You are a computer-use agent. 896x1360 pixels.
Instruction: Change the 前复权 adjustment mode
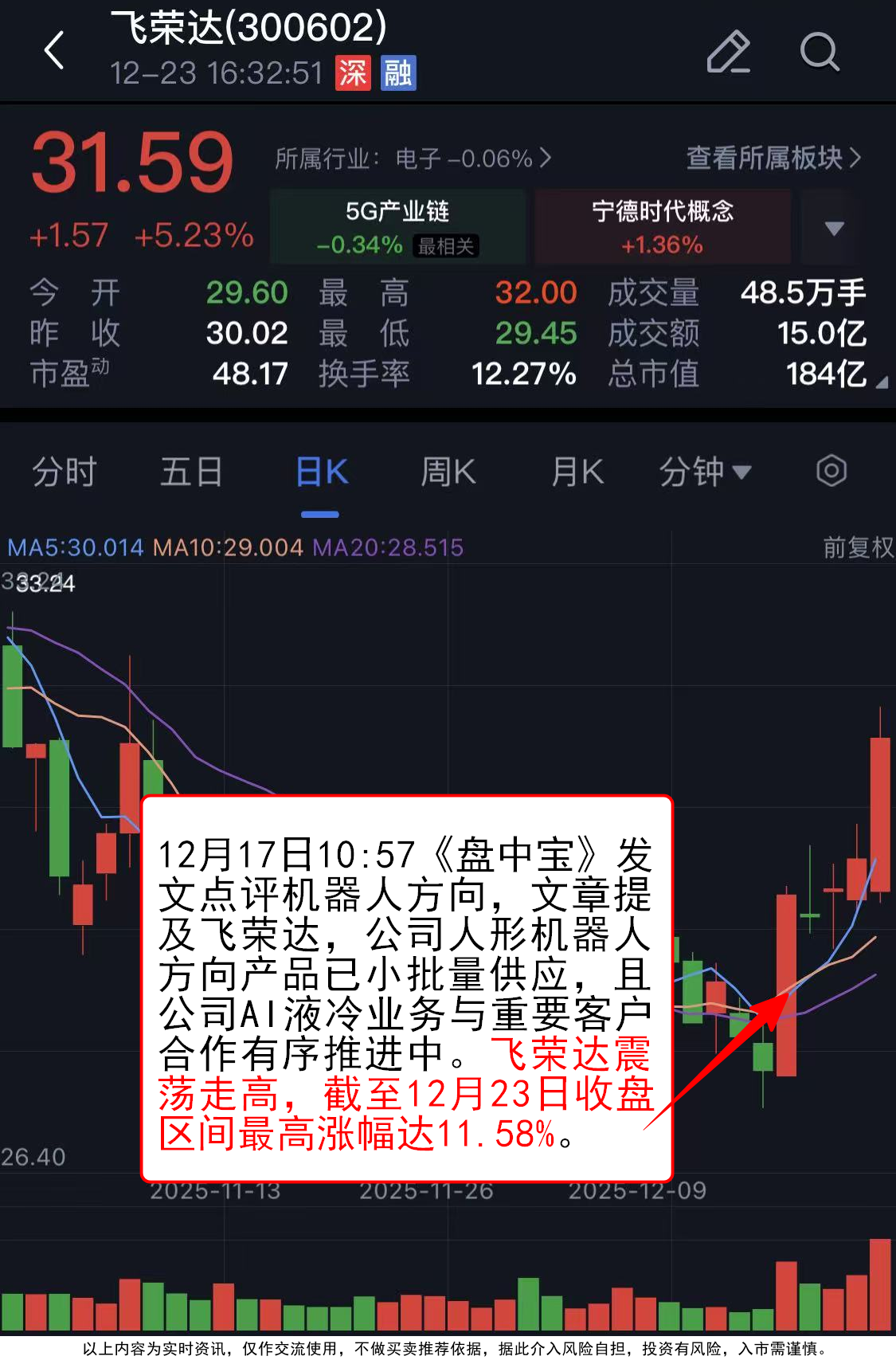[x=857, y=547]
